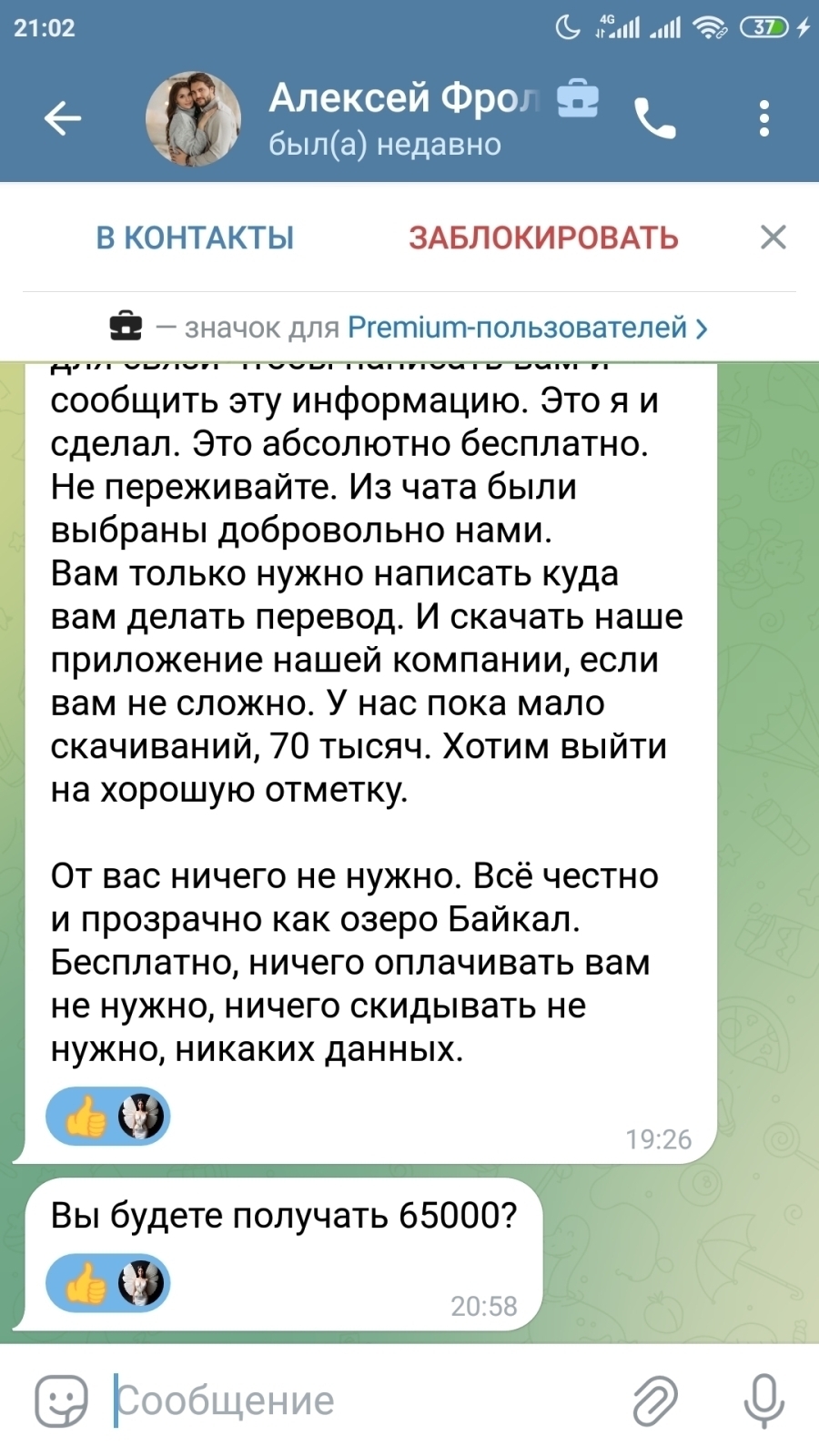Open the briefcase emoji status next to the name
This screenshot has width=819, height=1456.
tap(577, 98)
